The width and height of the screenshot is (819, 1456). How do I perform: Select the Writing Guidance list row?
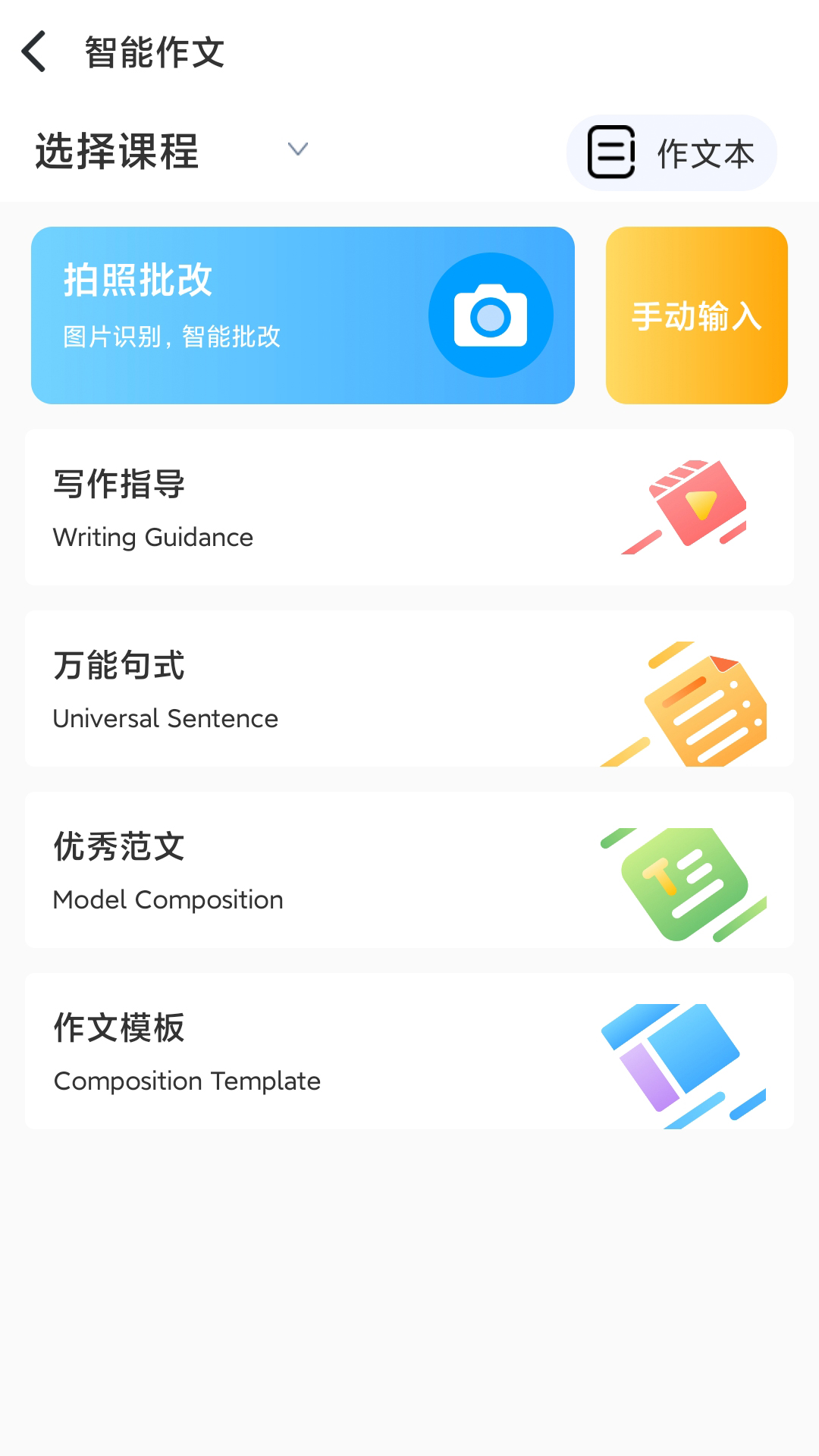(409, 507)
